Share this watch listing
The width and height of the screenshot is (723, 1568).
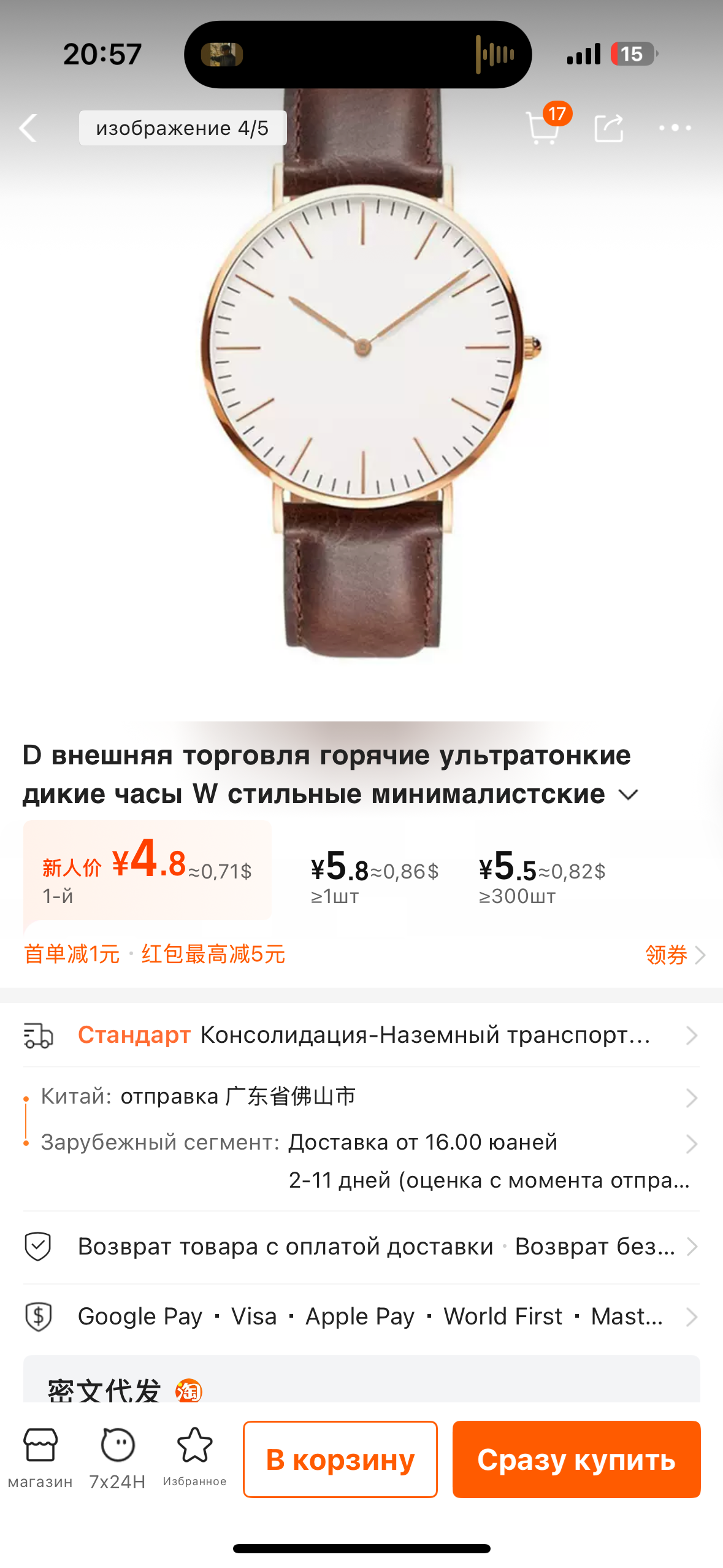pyautogui.click(x=609, y=128)
